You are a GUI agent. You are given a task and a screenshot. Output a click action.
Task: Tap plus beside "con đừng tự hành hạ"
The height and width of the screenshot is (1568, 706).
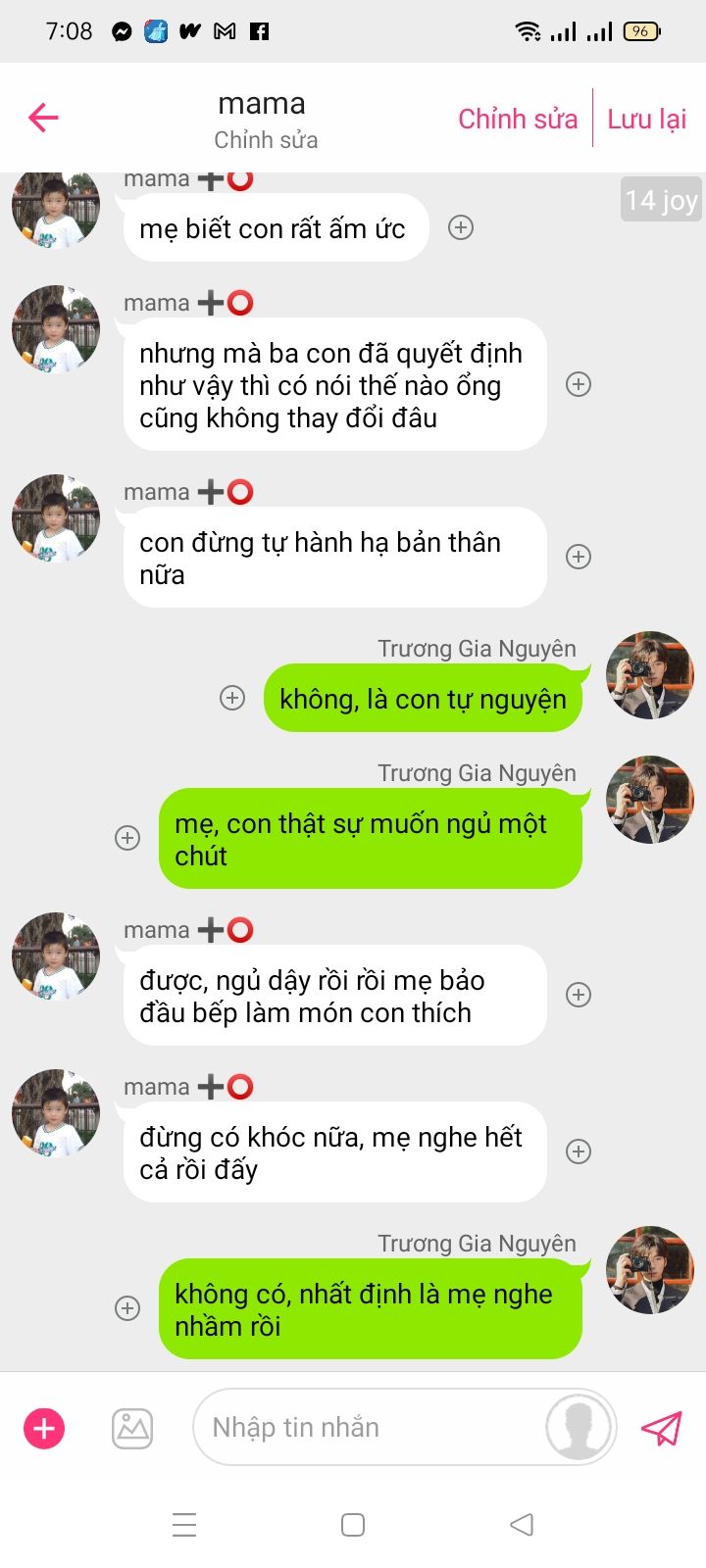(579, 557)
